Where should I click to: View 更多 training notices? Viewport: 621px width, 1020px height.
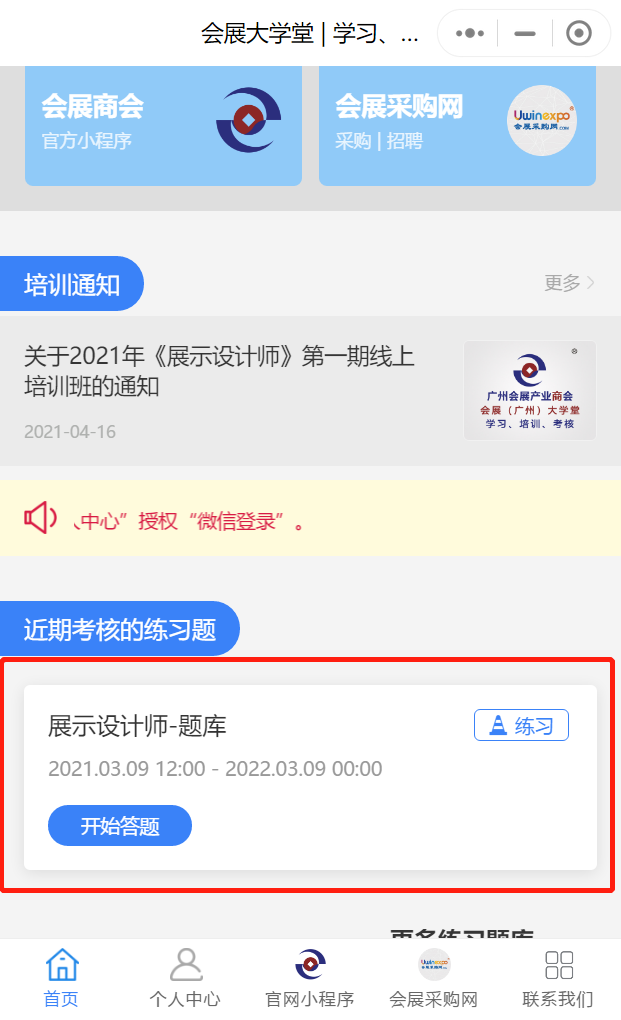coord(569,283)
